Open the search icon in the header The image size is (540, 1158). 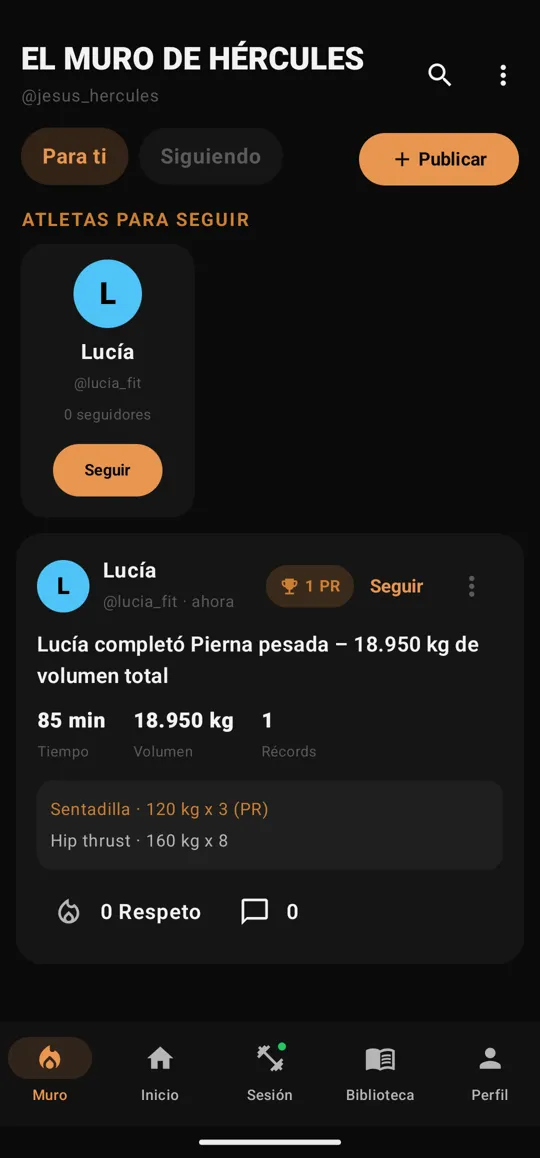[x=440, y=75]
